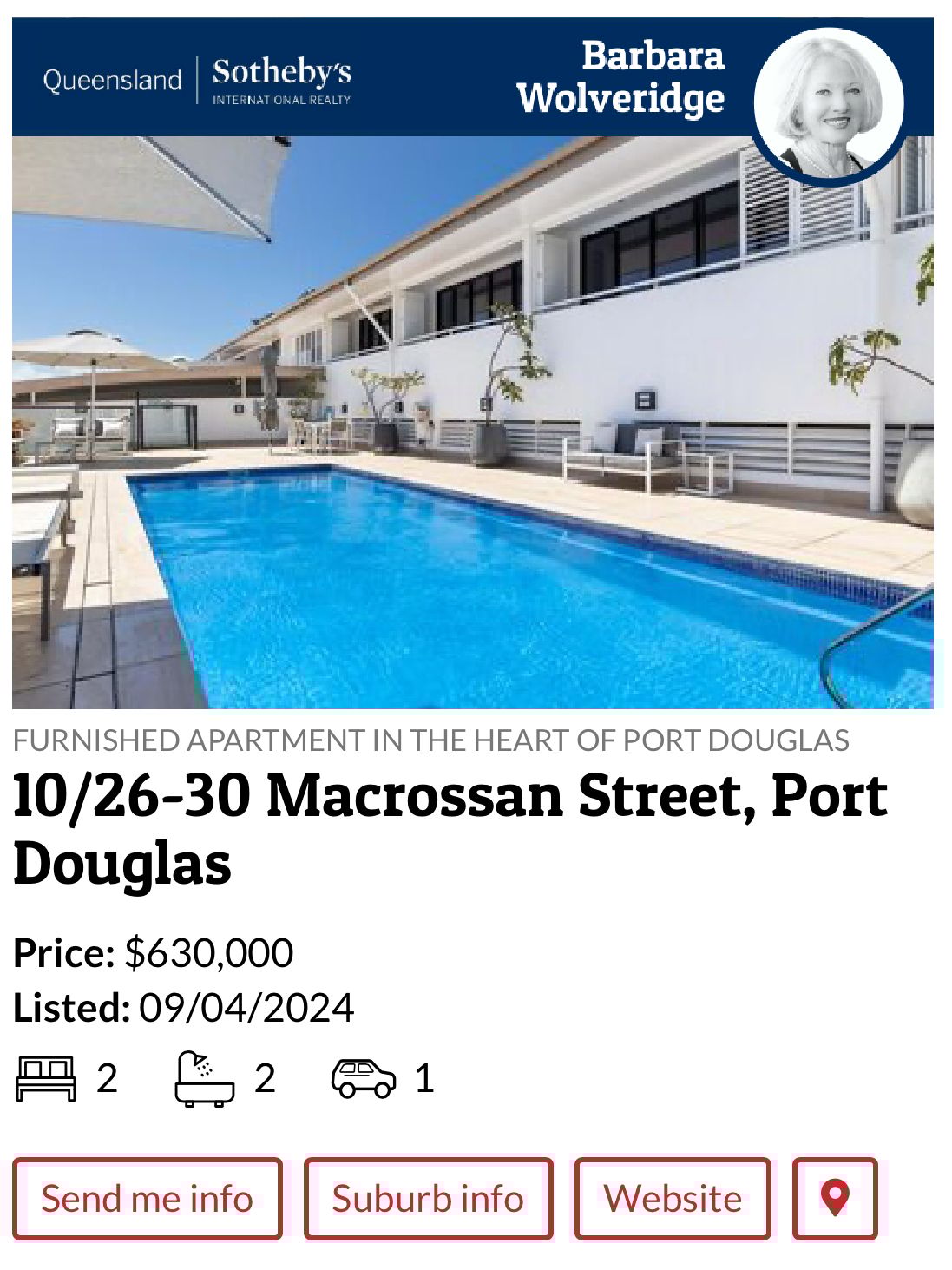Tap the Send me info button
The image size is (952, 1270).
[x=148, y=1199]
